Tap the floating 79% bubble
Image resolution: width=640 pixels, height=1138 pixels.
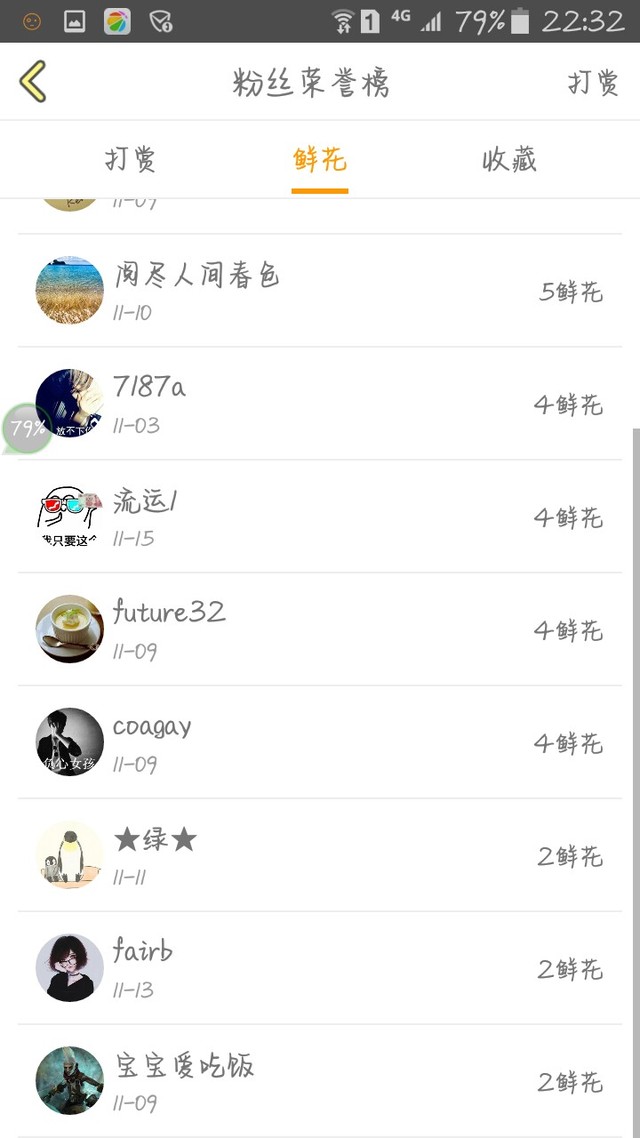[x=26, y=429]
